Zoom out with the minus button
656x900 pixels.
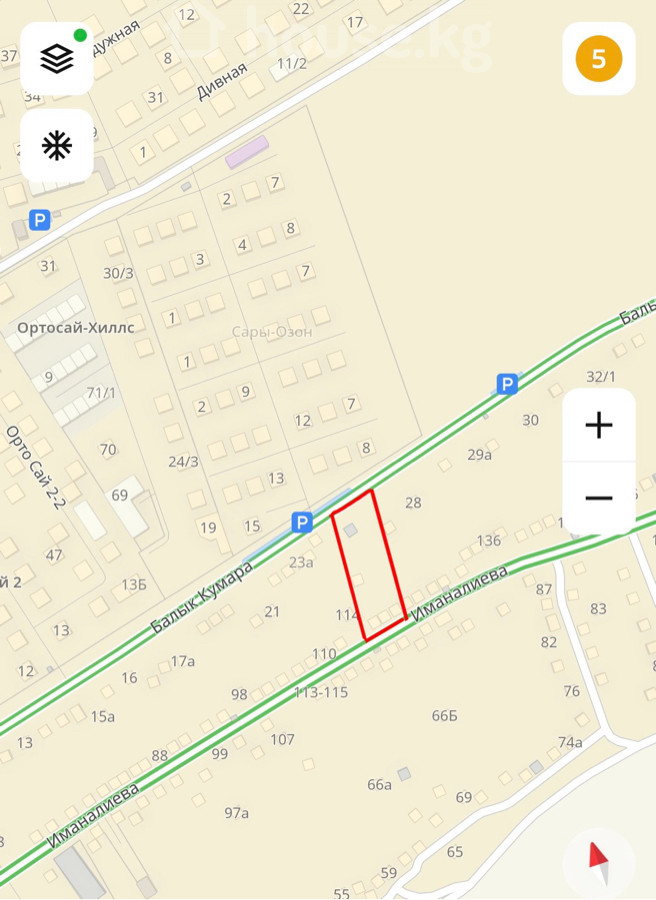pyautogui.click(x=598, y=498)
